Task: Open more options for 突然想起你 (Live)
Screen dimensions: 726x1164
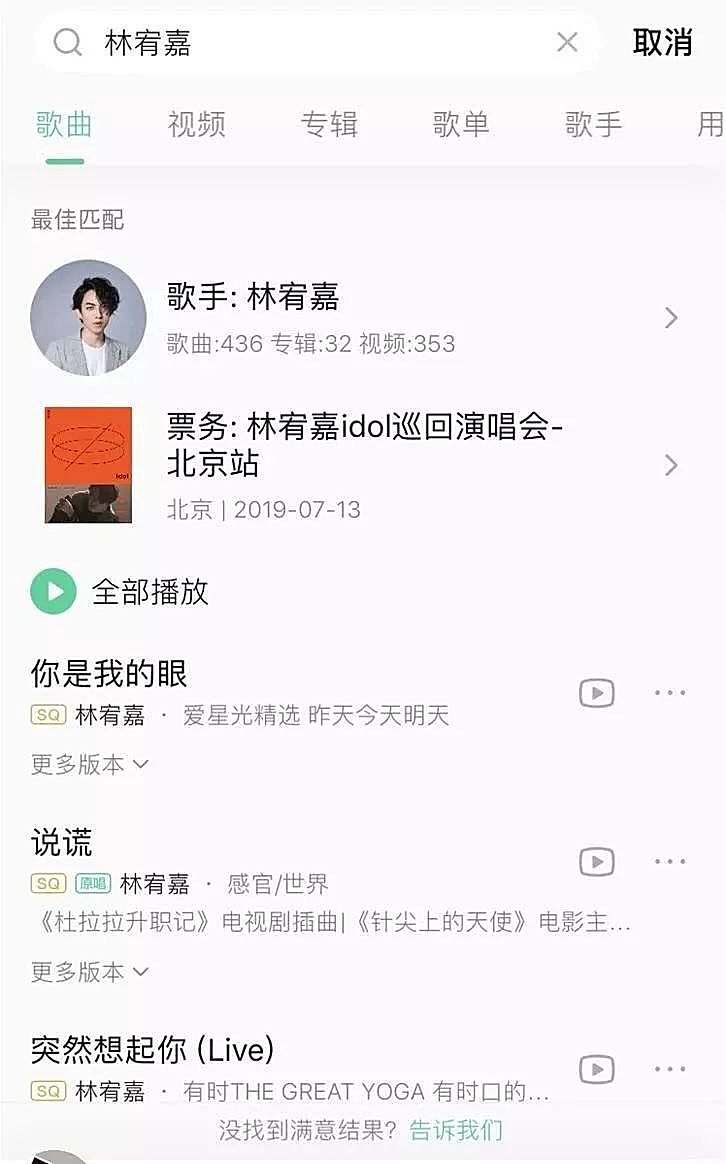Action: point(669,1069)
